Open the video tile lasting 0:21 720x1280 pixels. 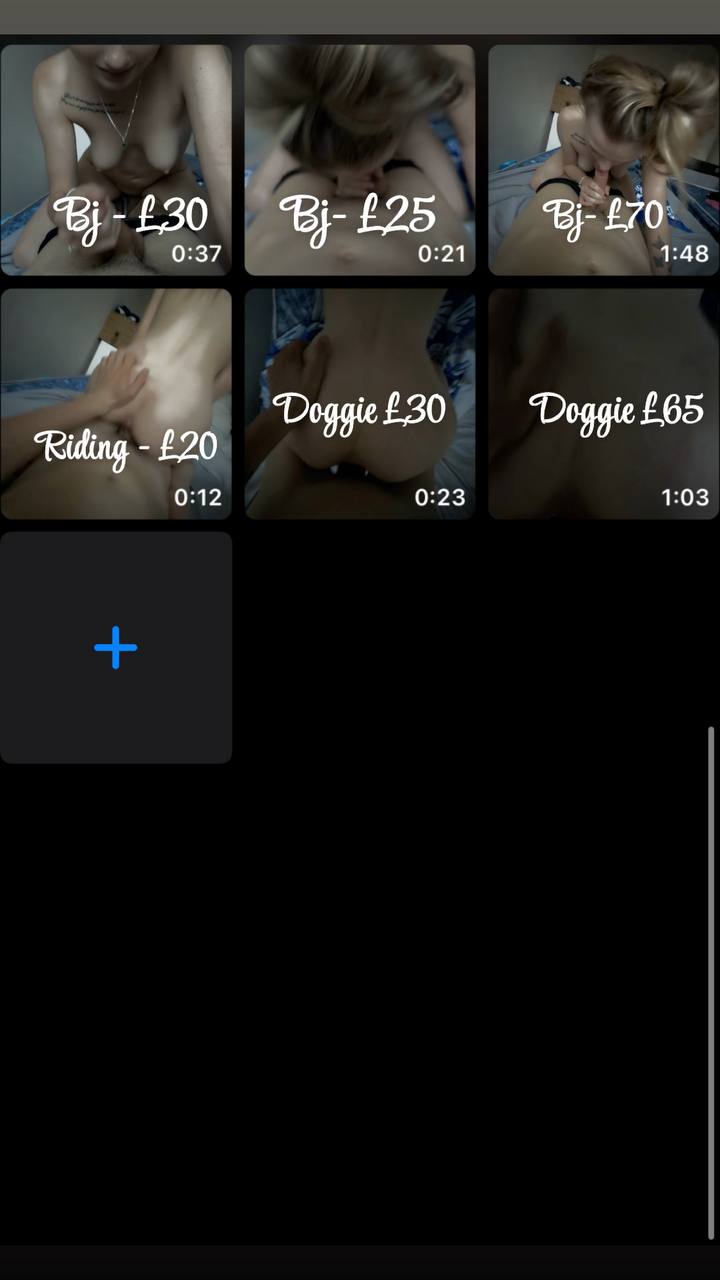[360, 159]
